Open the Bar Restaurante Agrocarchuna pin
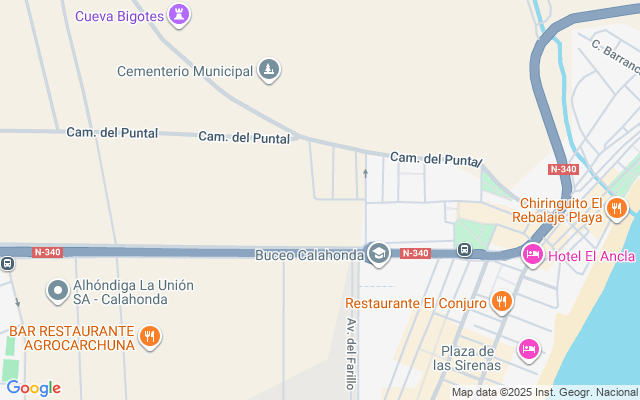 (149, 336)
